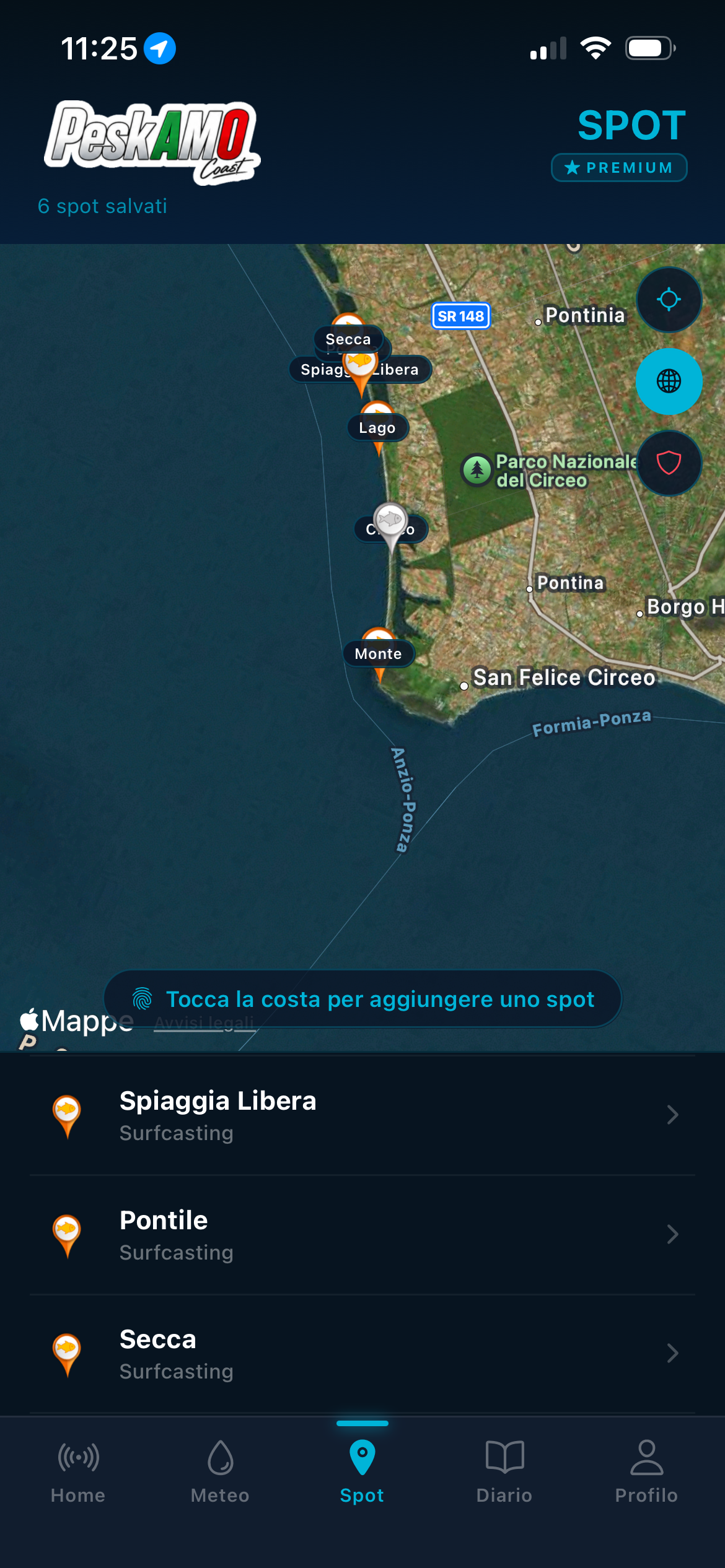725x1568 pixels.
Task: Open Avvisi legali link
Action: (204, 1022)
